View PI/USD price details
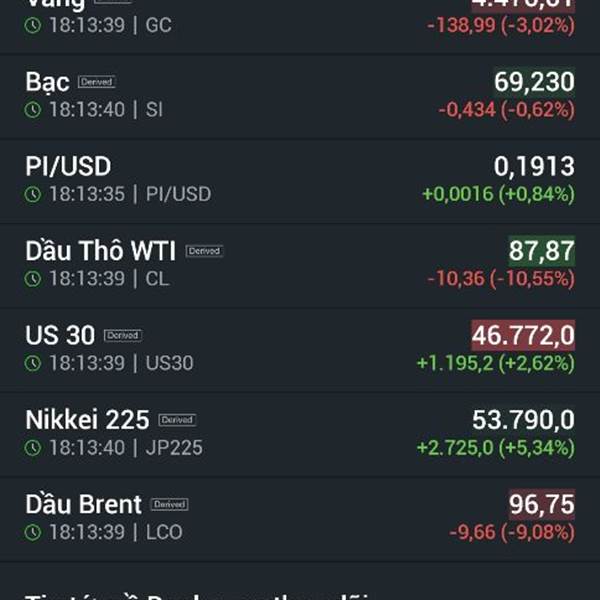The image size is (600, 600). click(300, 180)
